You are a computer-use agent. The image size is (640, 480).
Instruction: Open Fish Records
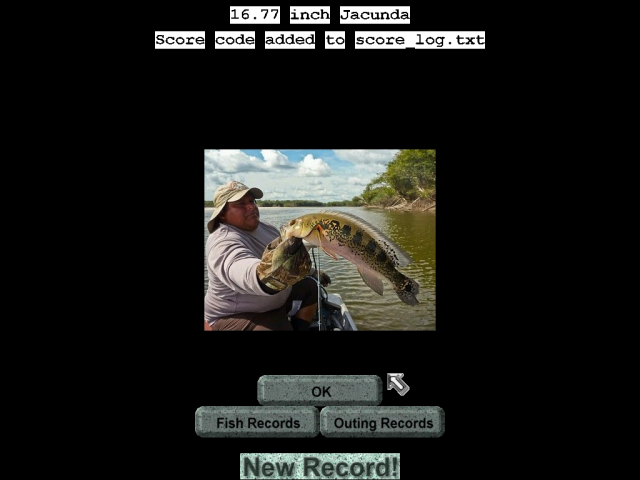point(257,422)
